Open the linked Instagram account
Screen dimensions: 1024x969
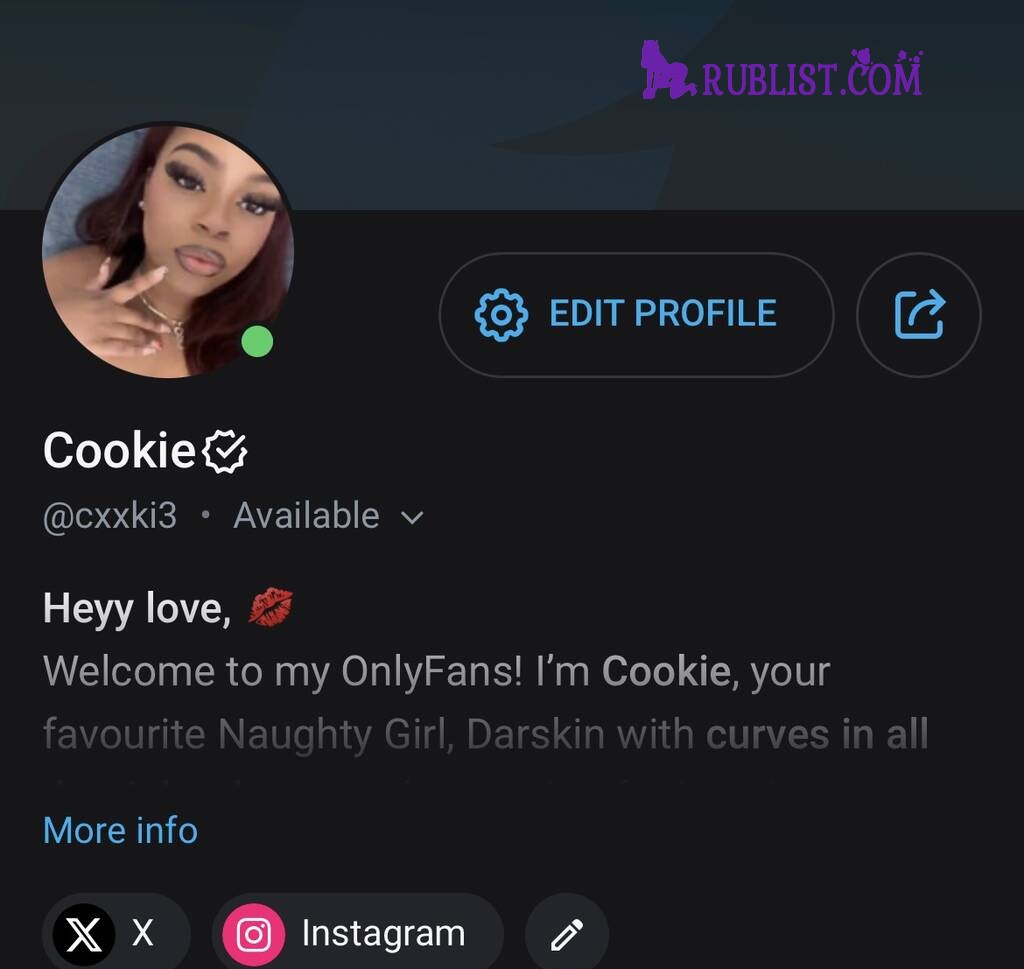[356, 934]
